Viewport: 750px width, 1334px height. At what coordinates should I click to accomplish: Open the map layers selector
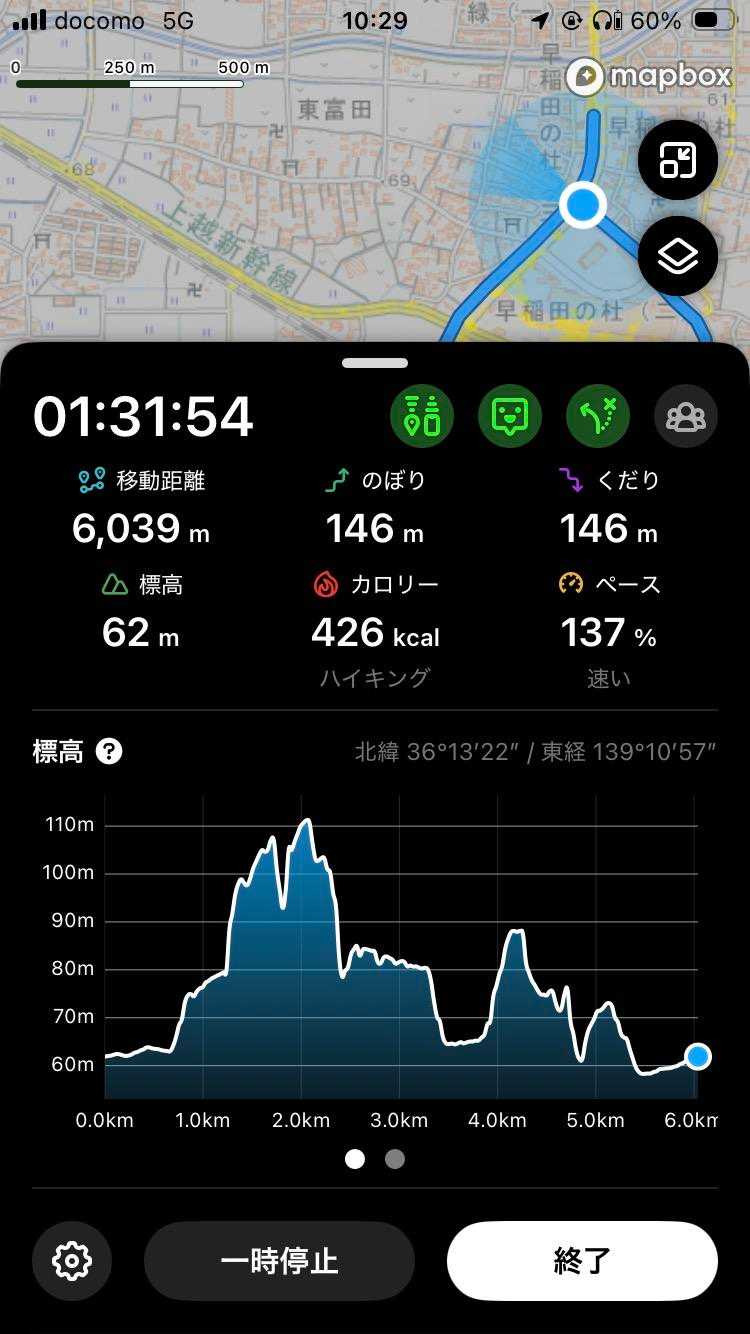678,256
